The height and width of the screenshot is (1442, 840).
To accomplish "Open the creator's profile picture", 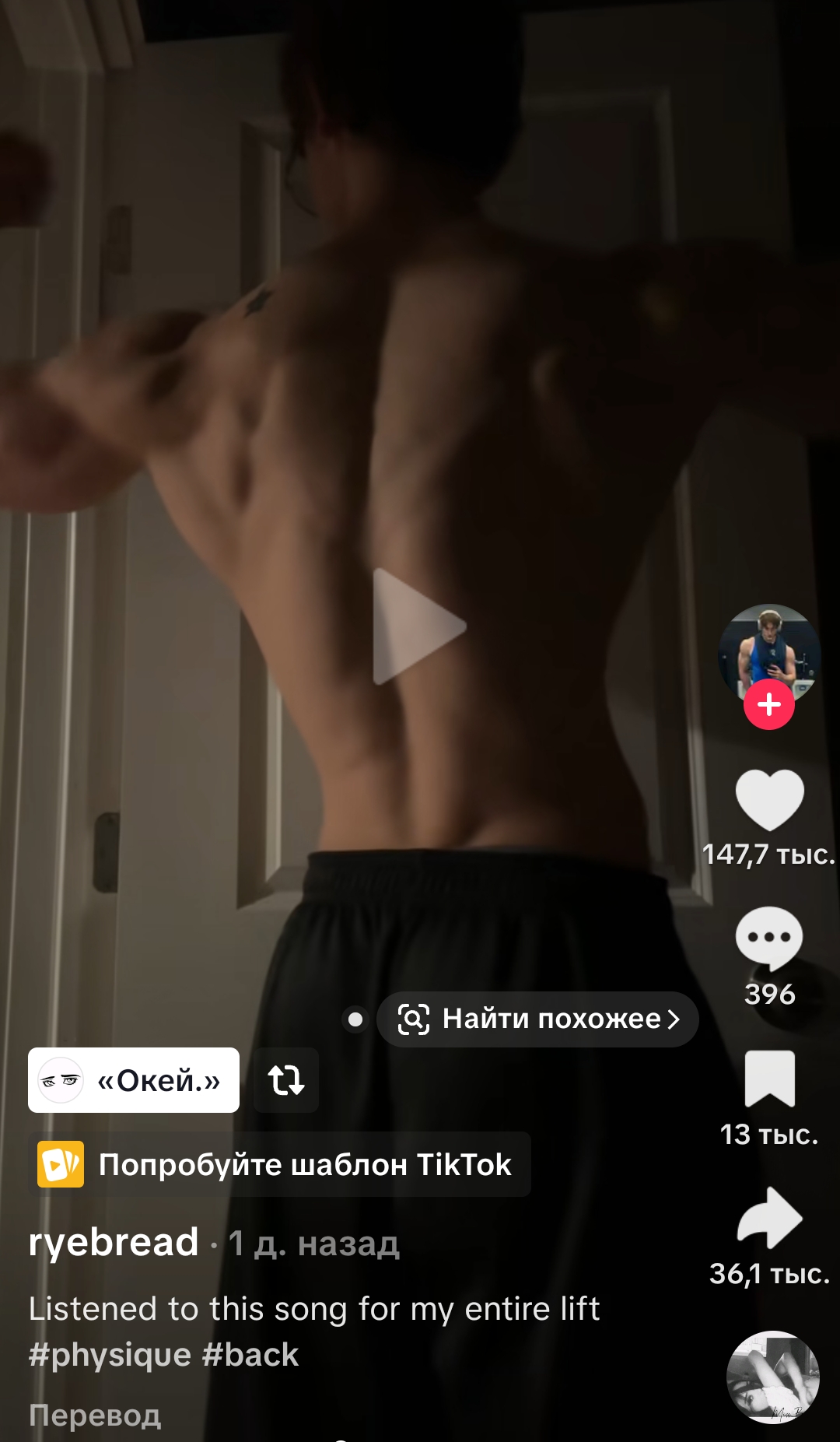I will [x=768, y=654].
